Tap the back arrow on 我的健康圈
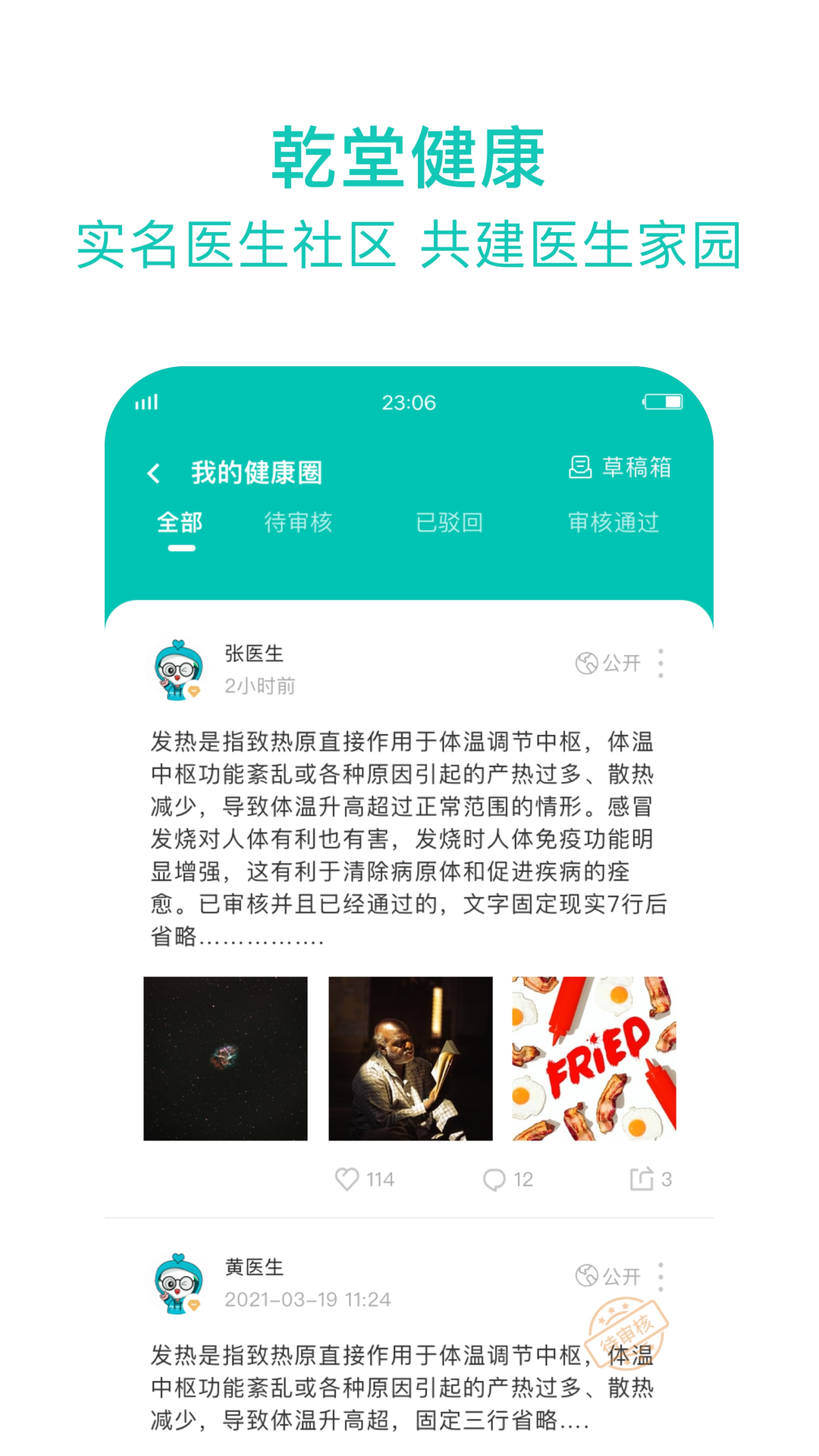Image resolution: width=819 pixels, height=1456 pixels. [x=152, y=472]
